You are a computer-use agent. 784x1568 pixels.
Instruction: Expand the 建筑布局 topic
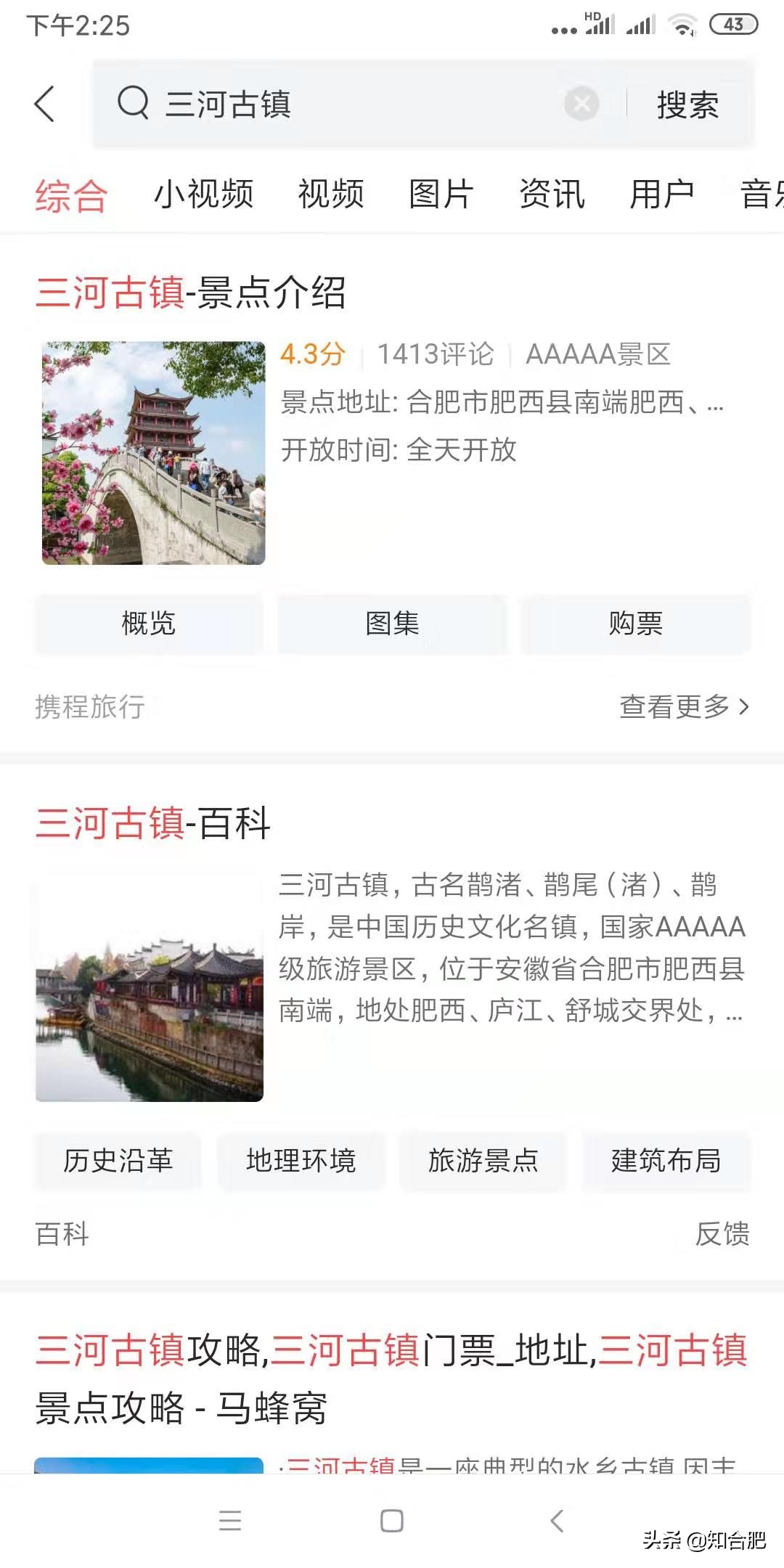pos(666,1161)
